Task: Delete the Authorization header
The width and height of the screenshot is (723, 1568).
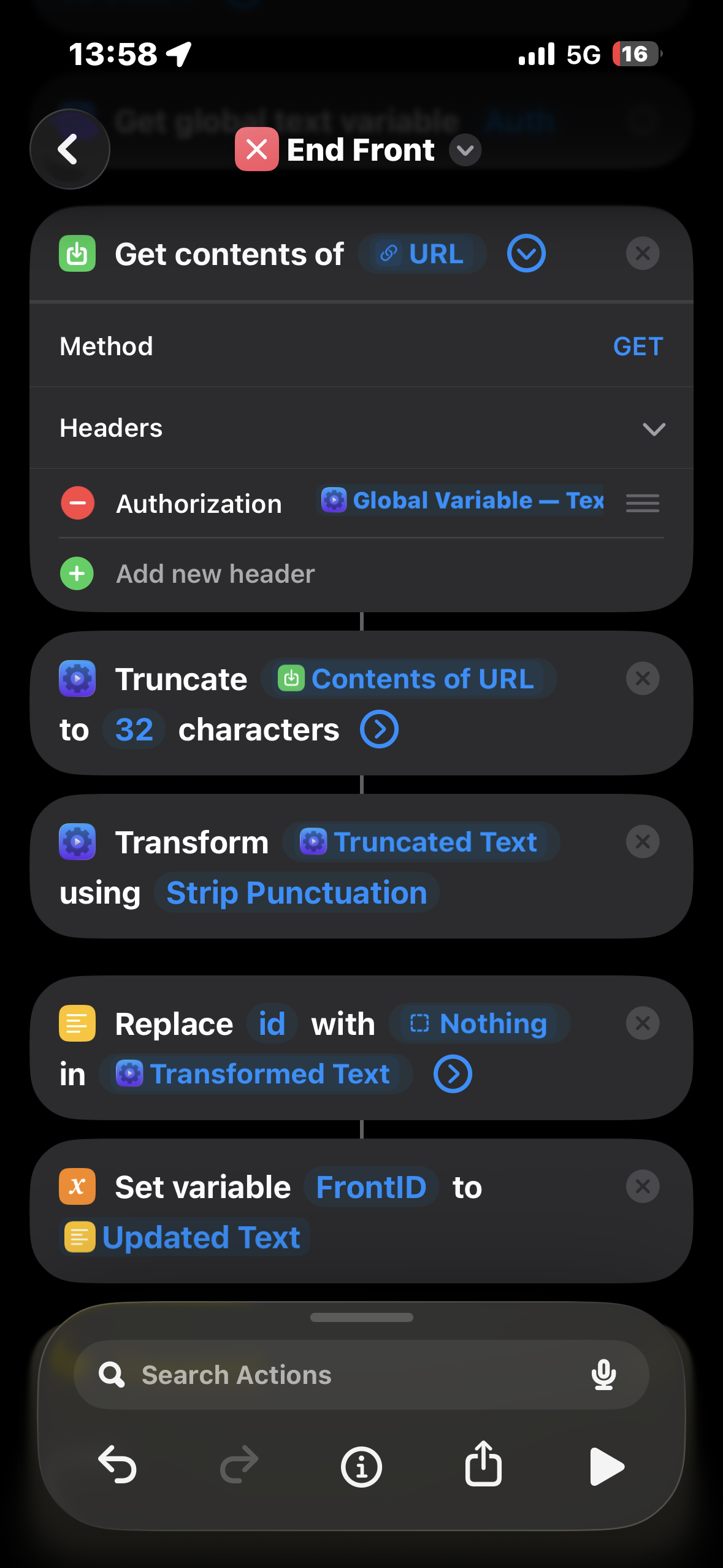Action: click(77, 503)
